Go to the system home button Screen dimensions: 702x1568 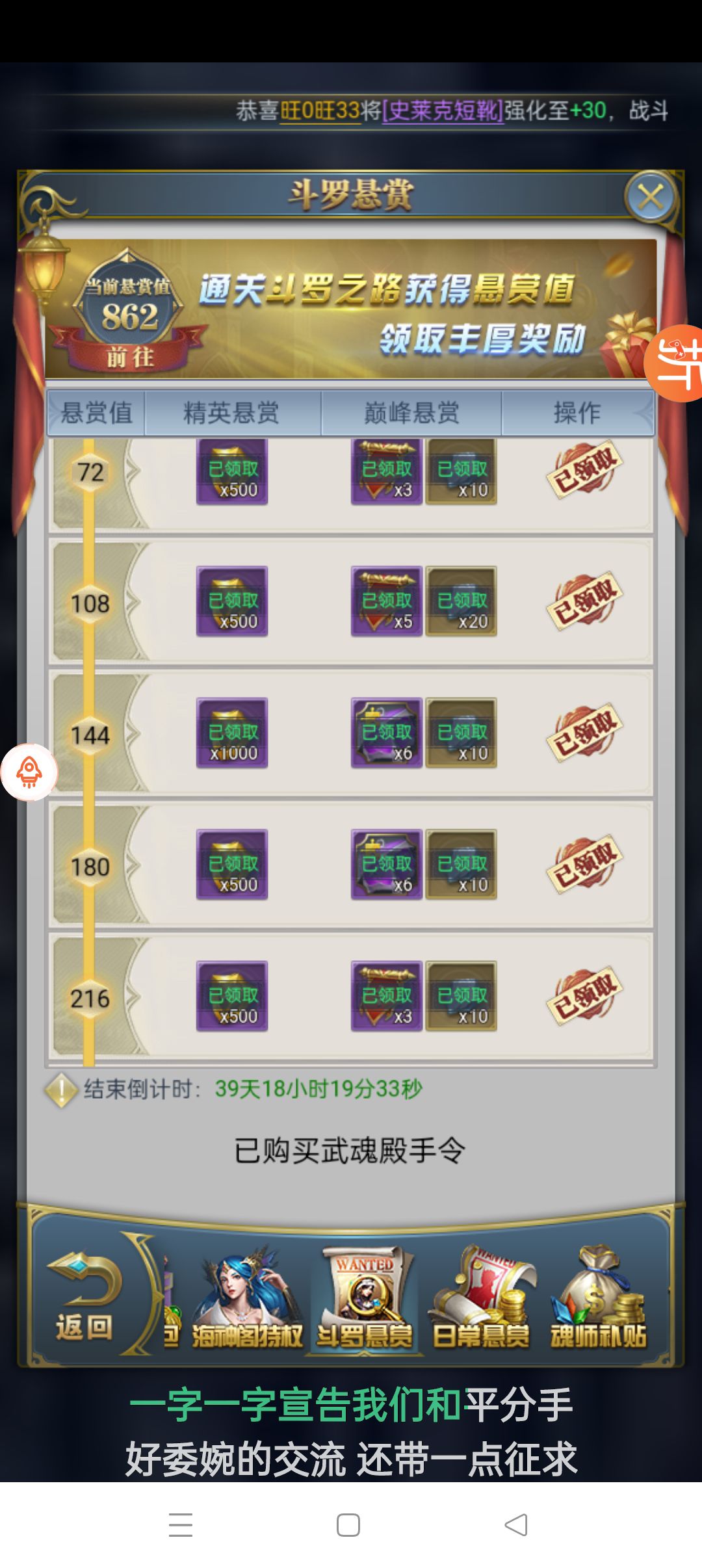click(348, 1525)
